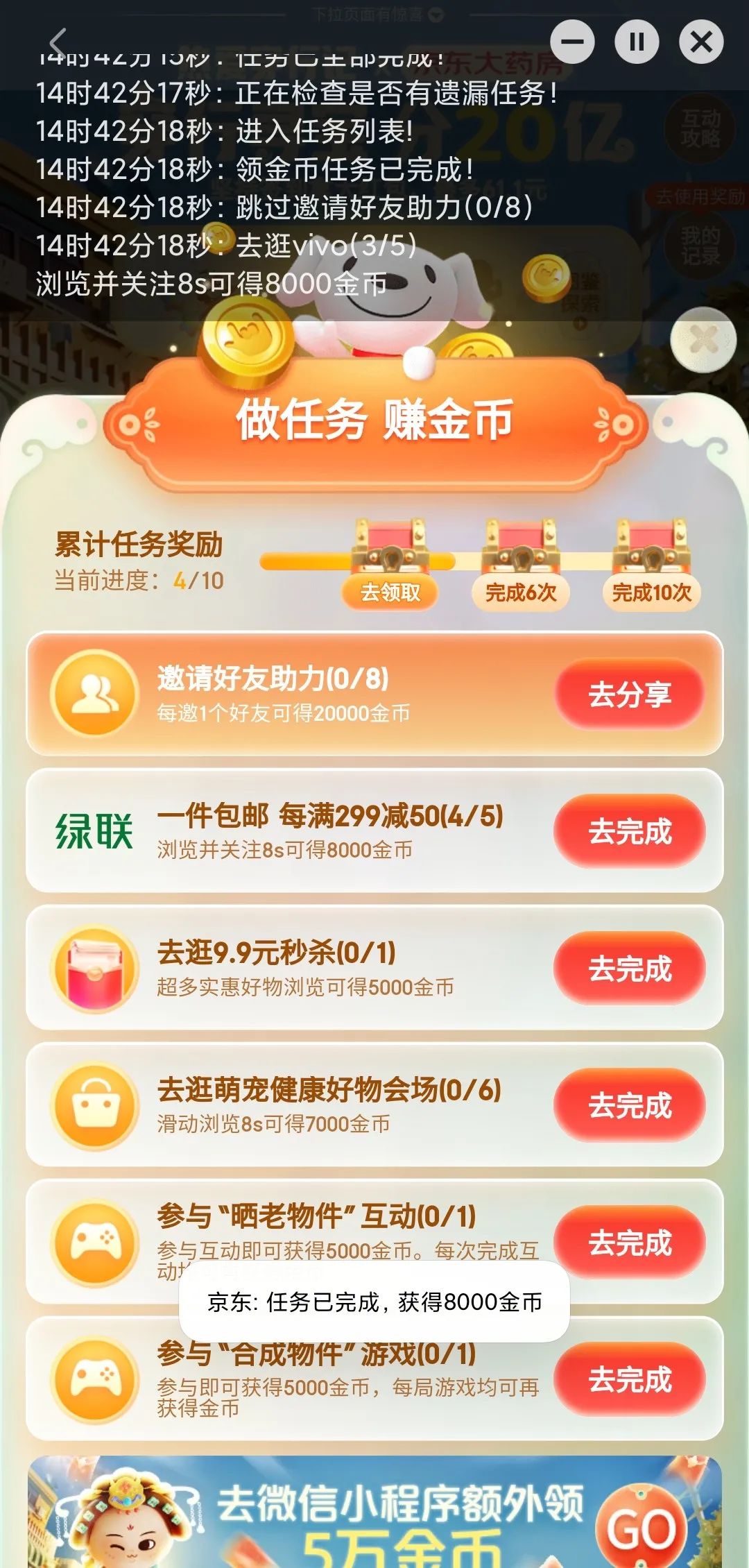Image resolution: width=749 pixels, height=1568 pixels.
Task: Tap 去分享 for 邀请好友助力
Action: tap(630, 694)
